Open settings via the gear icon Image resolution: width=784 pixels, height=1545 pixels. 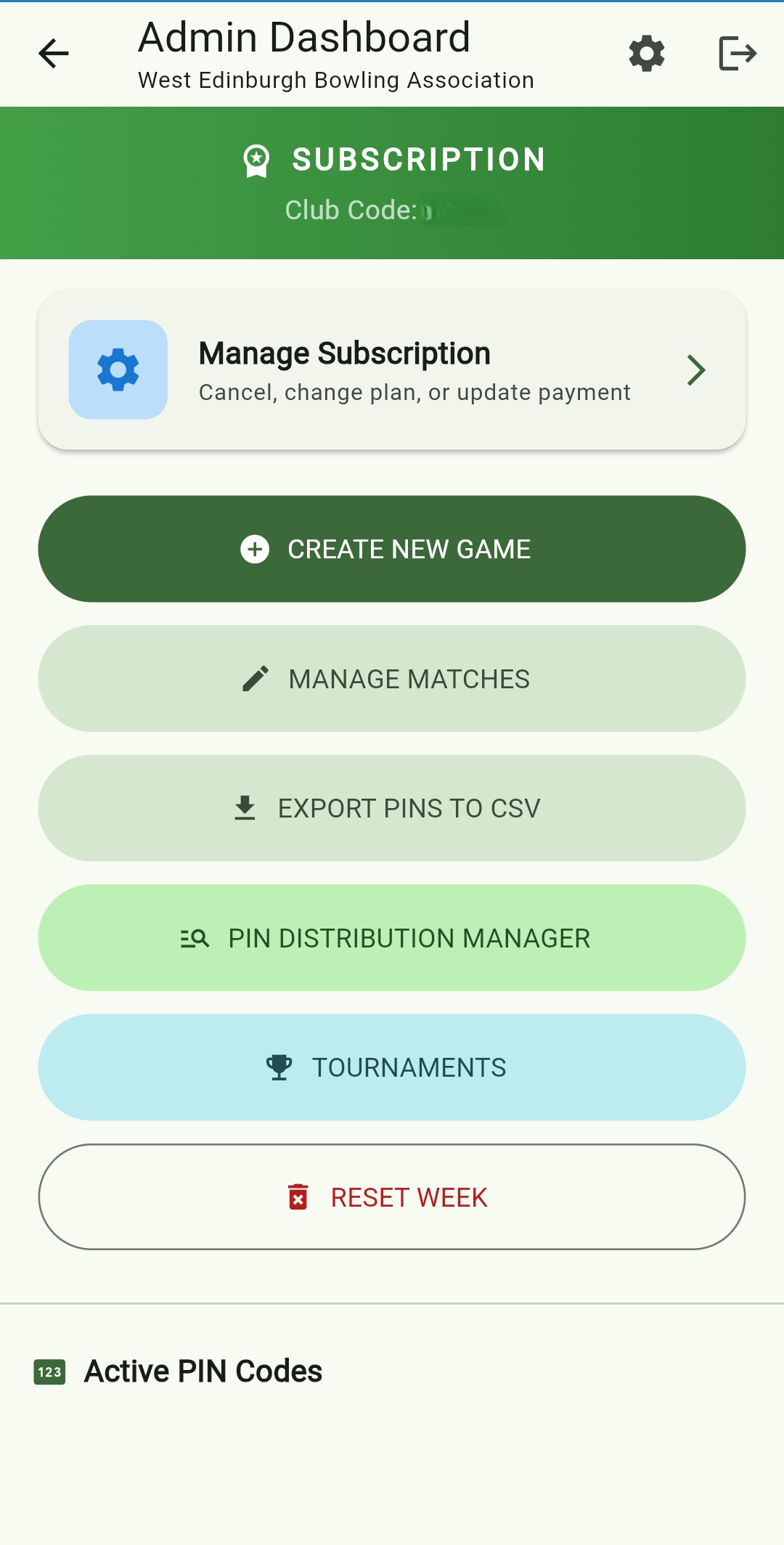[x=646, y=54]
